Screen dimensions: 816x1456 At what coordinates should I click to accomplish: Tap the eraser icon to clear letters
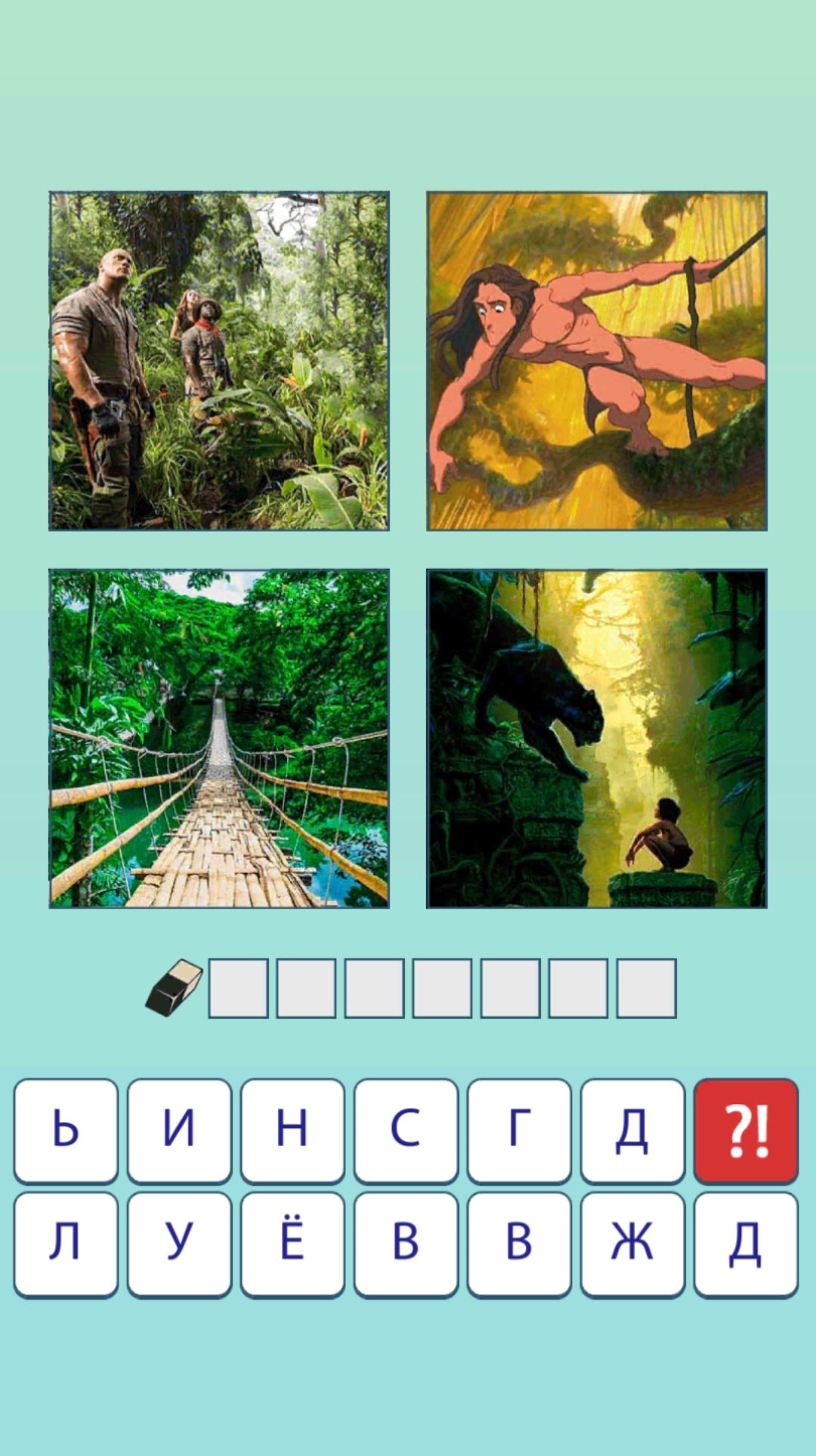(175, 987)
